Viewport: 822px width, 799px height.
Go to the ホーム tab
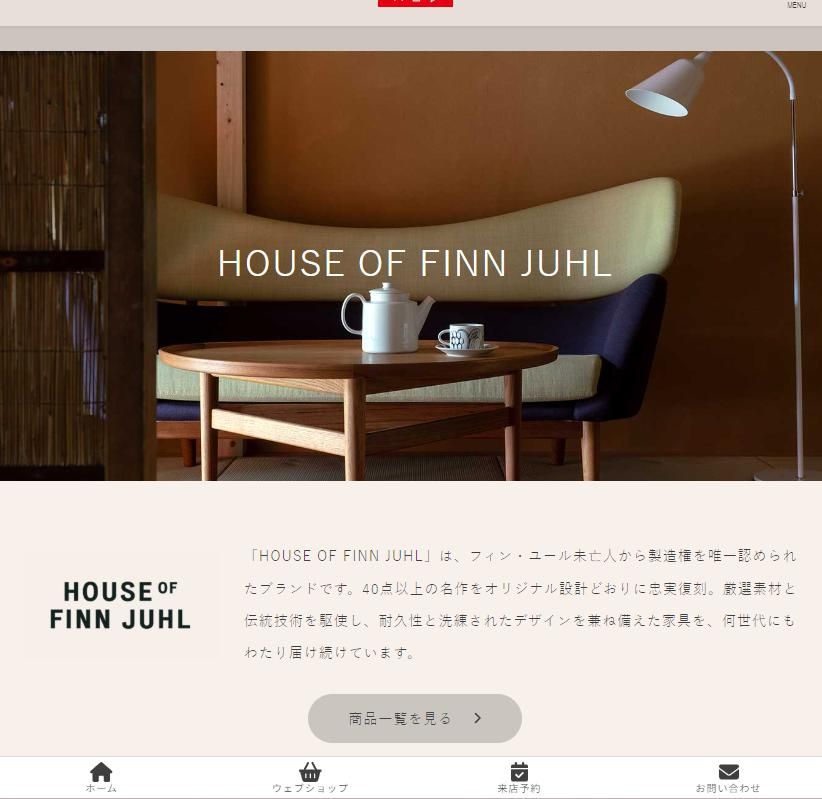point(101,777)
